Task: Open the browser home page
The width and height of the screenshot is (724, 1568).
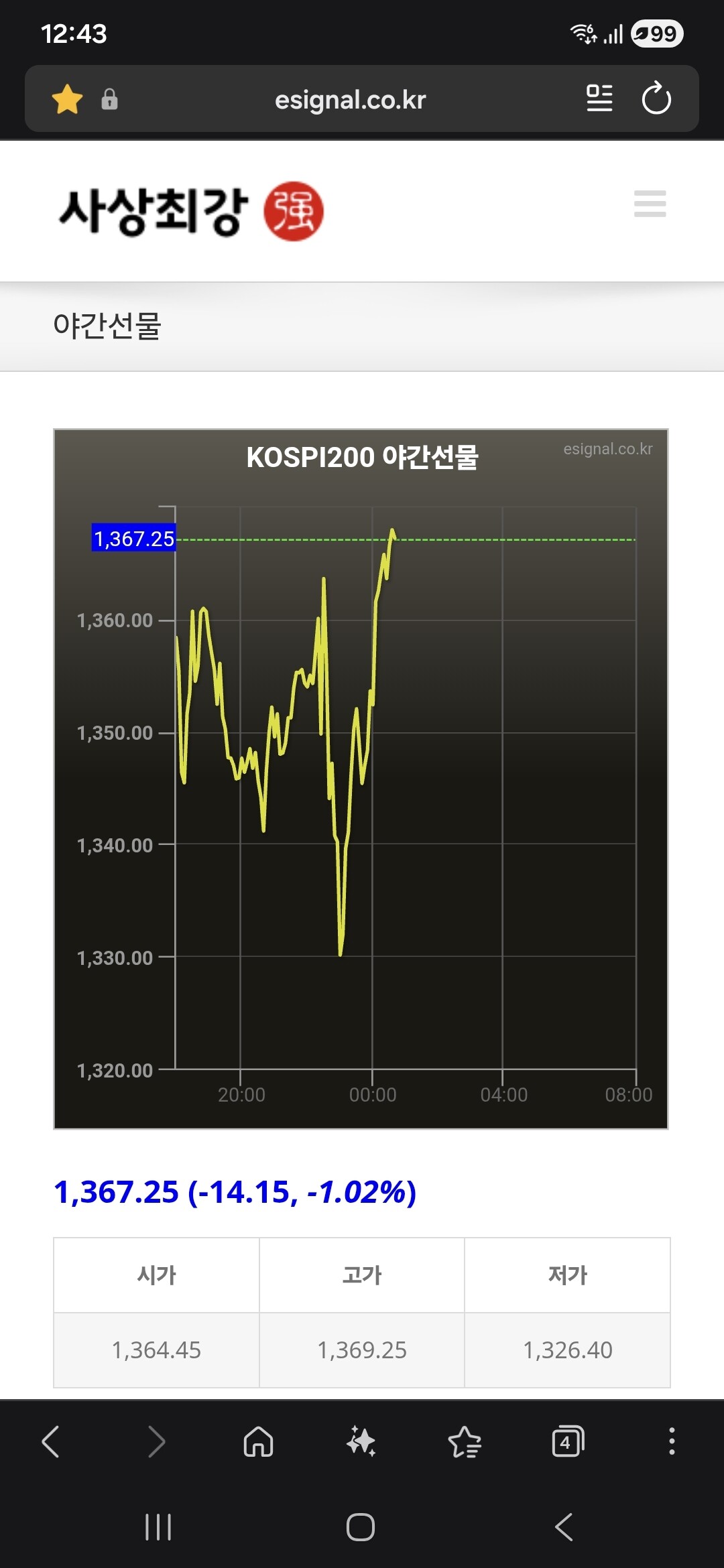Action: coord(258,1441)
